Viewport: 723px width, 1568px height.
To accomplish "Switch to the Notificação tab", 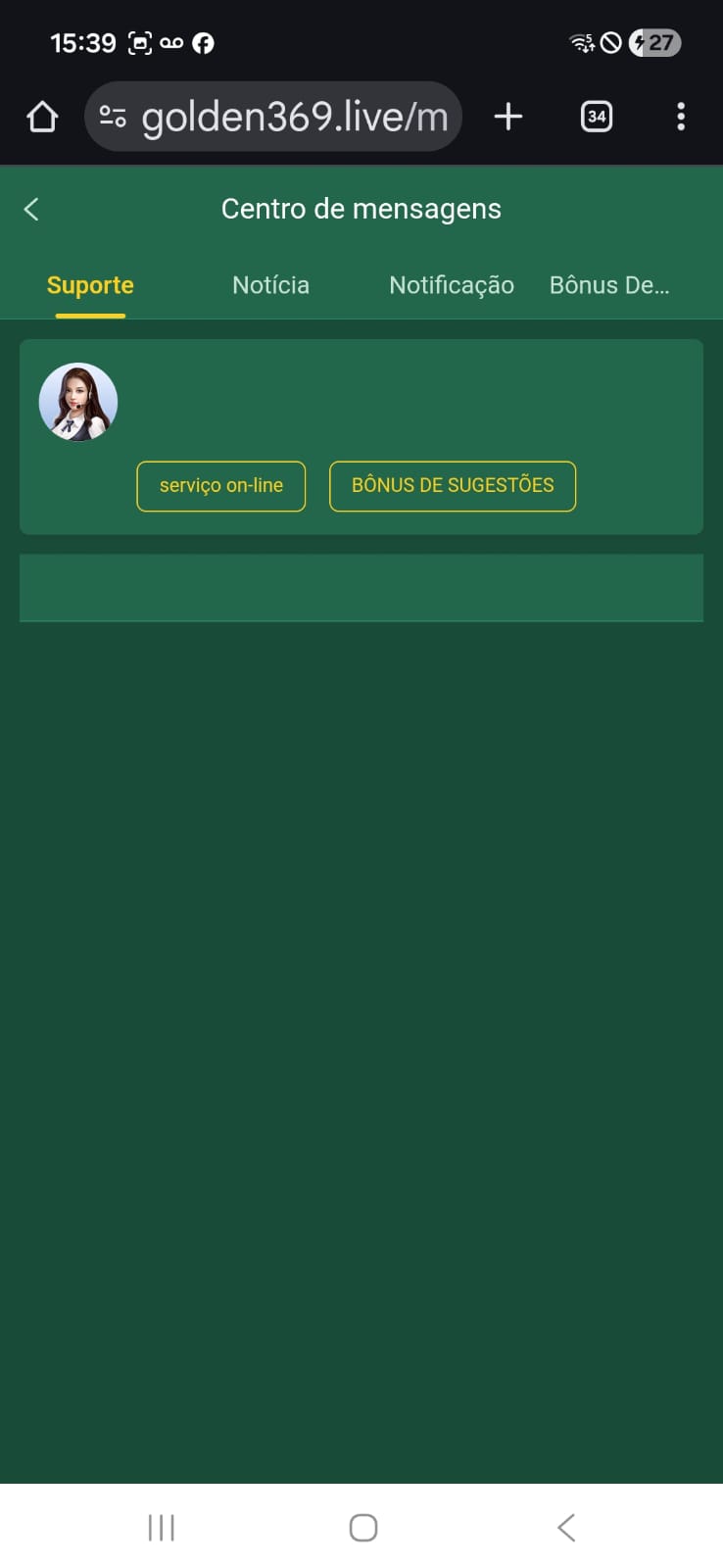I will click(451, 285).
